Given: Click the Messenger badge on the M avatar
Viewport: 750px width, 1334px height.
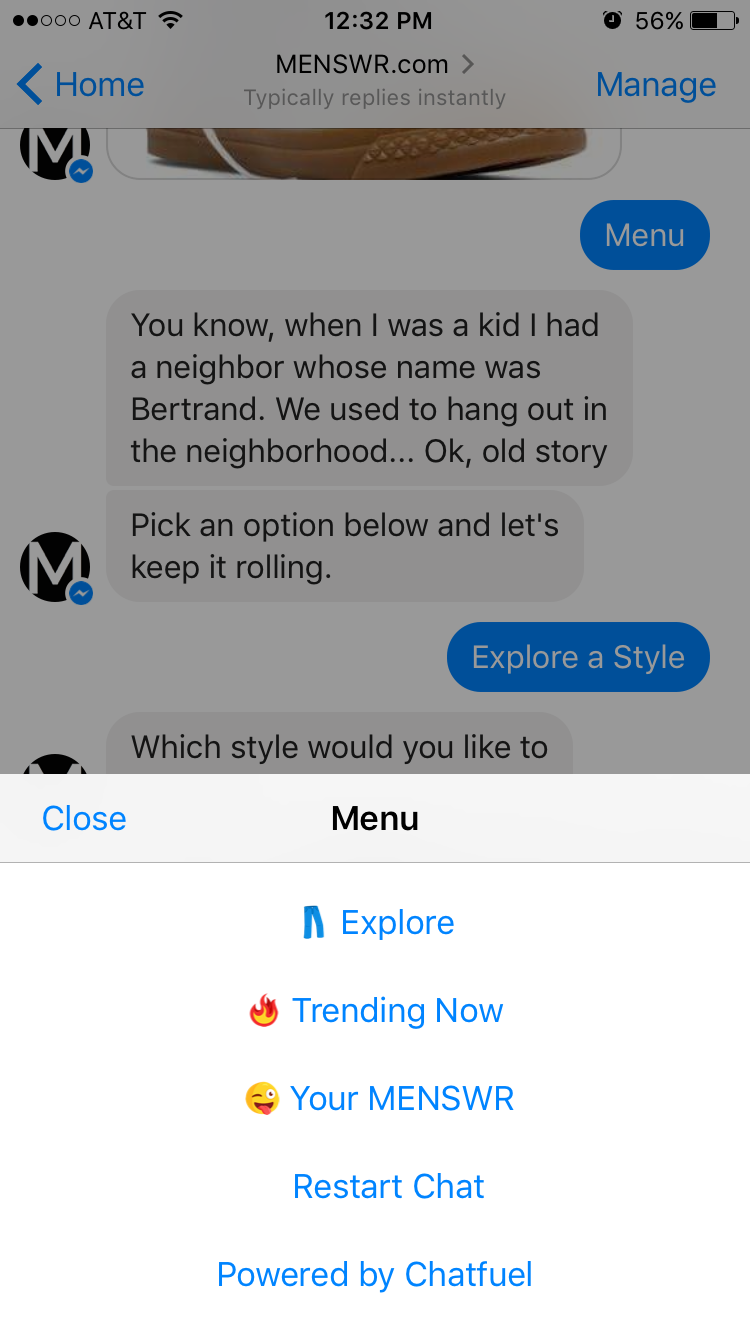Looking at the screenshot, I should click(x=80, y=592).
